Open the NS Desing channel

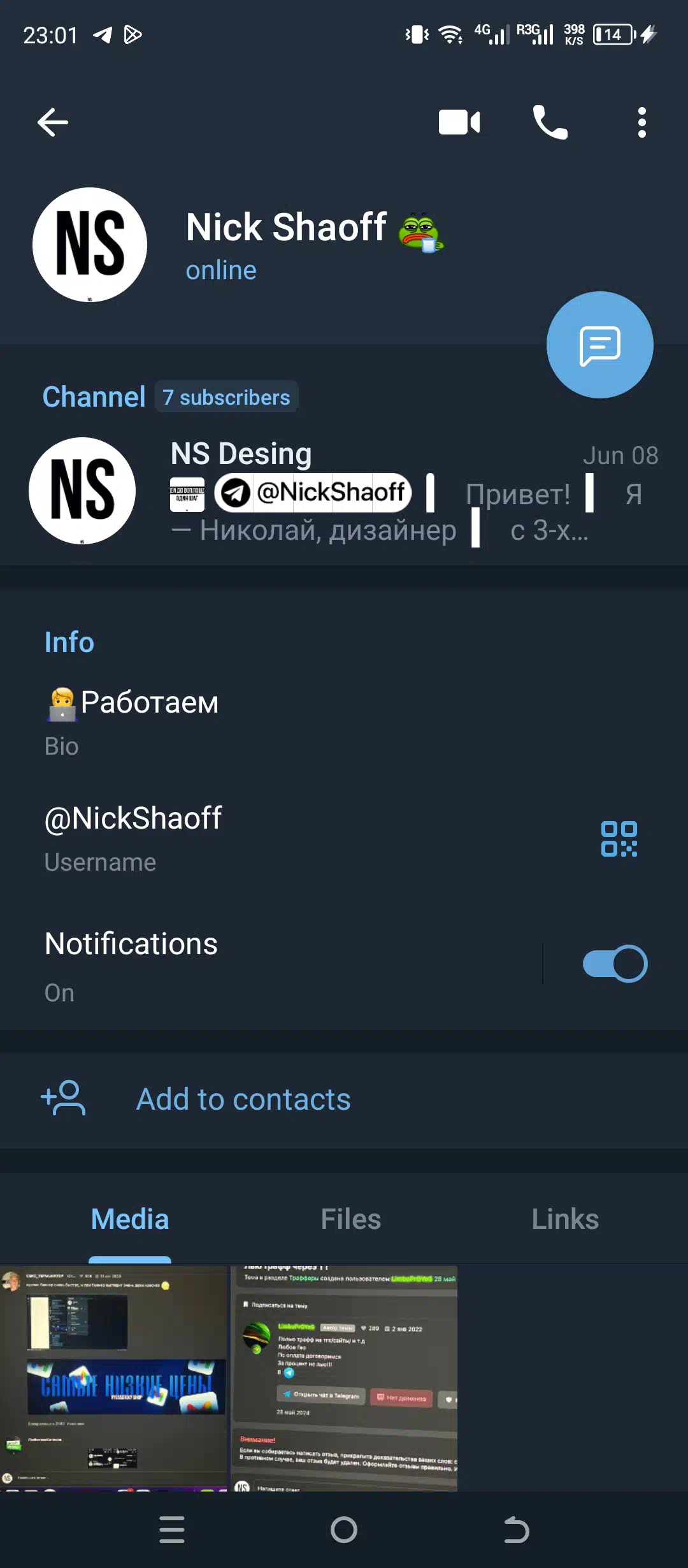(344, 491)
